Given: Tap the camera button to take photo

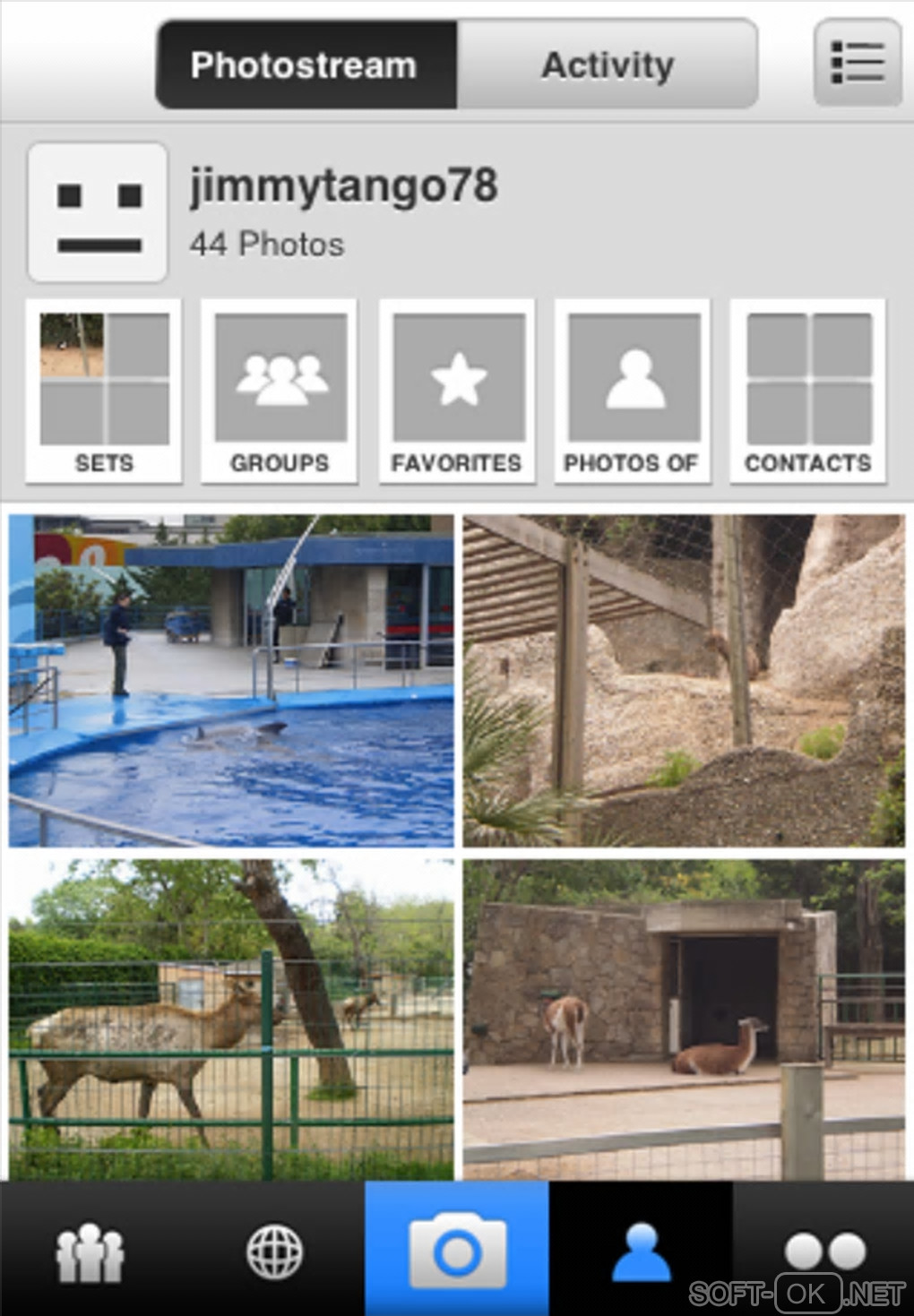Looking at the screenshot, I should pyautogui.click(x=457, y=1250).
